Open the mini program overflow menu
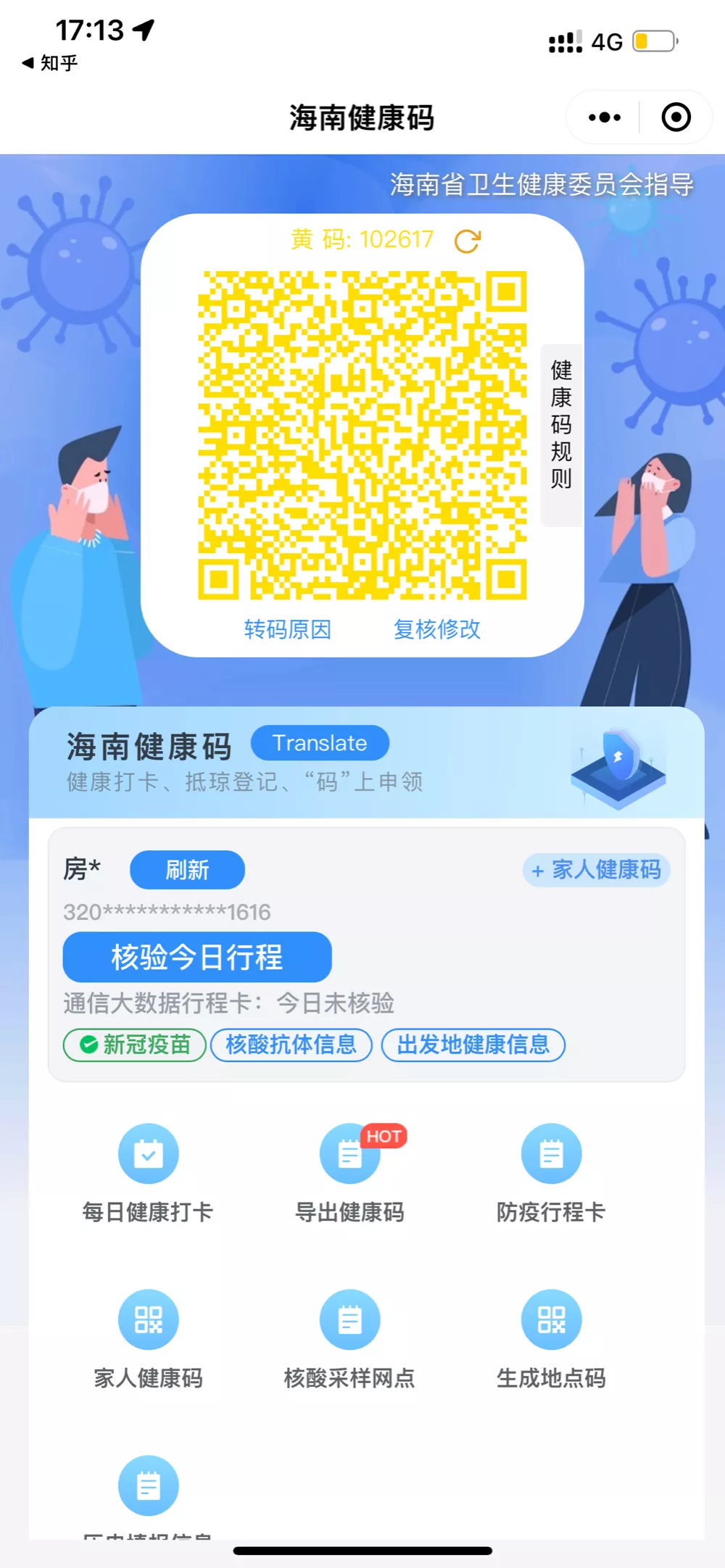 click(604, 117)
